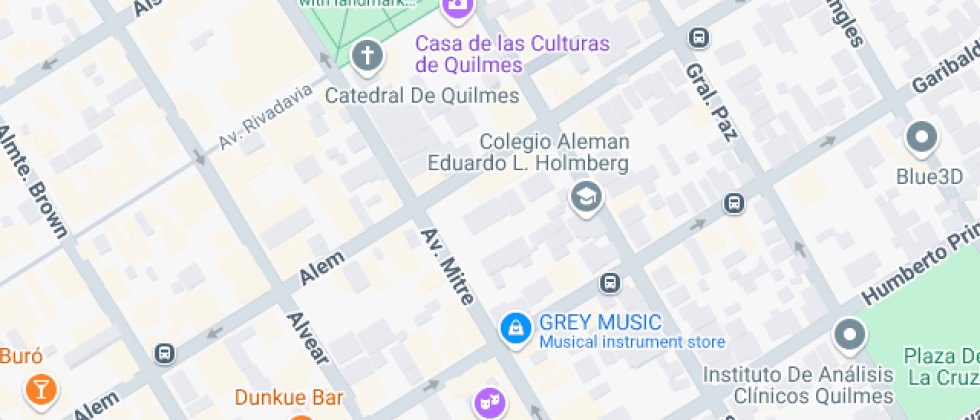Open Instituto De Análisis Clínicos Quilmes pin
This screenshot has height=420, width=980.
[850, 335]
